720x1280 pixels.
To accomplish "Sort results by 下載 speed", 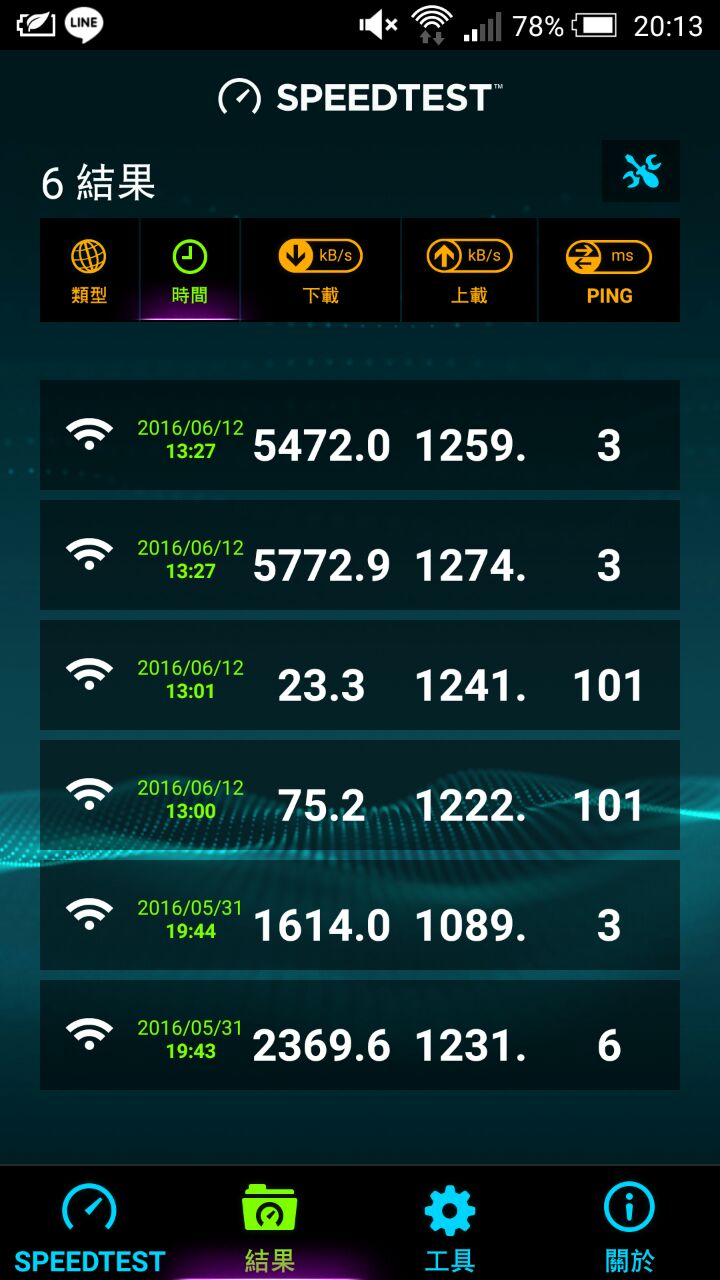I will [320, 271].
